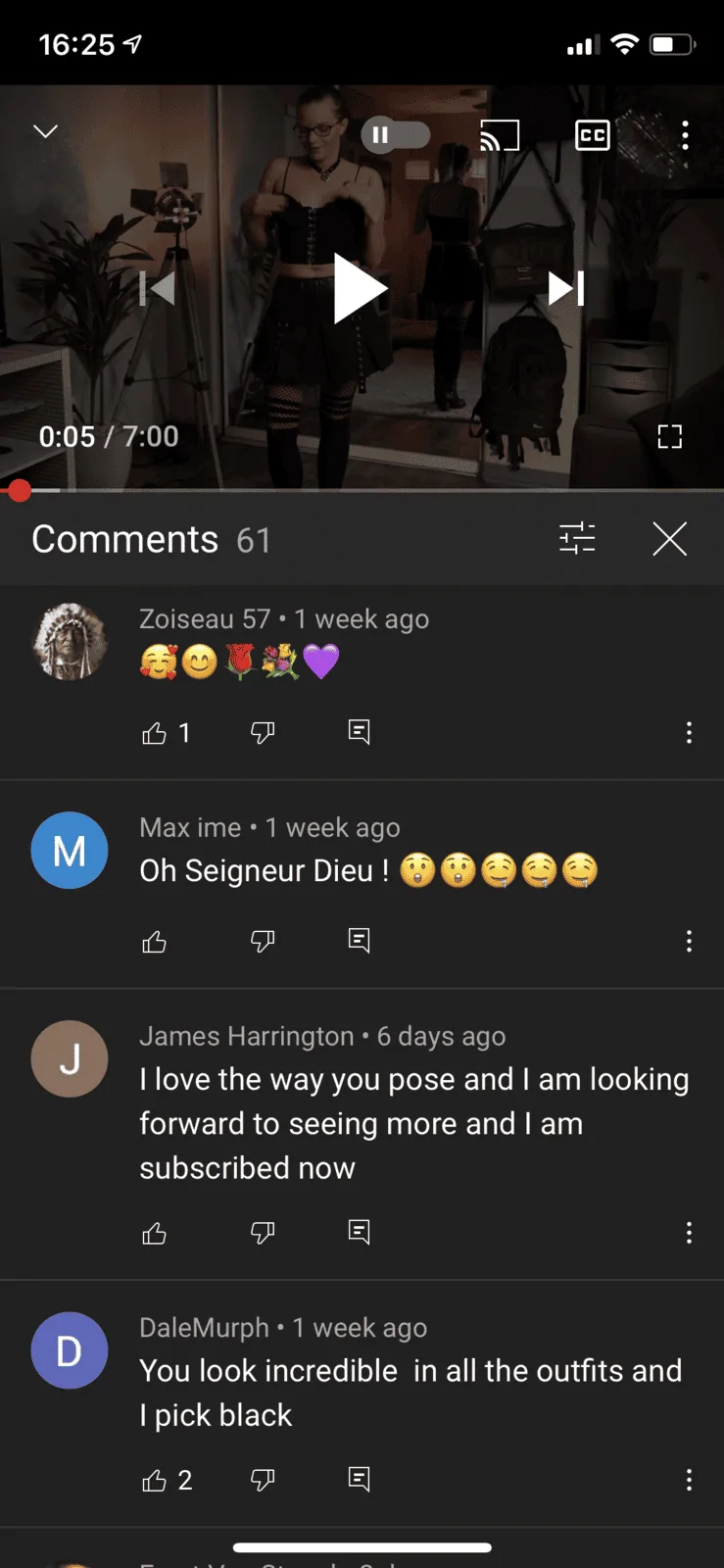
Task: Turn on closed captions
Action: [592, 135]
